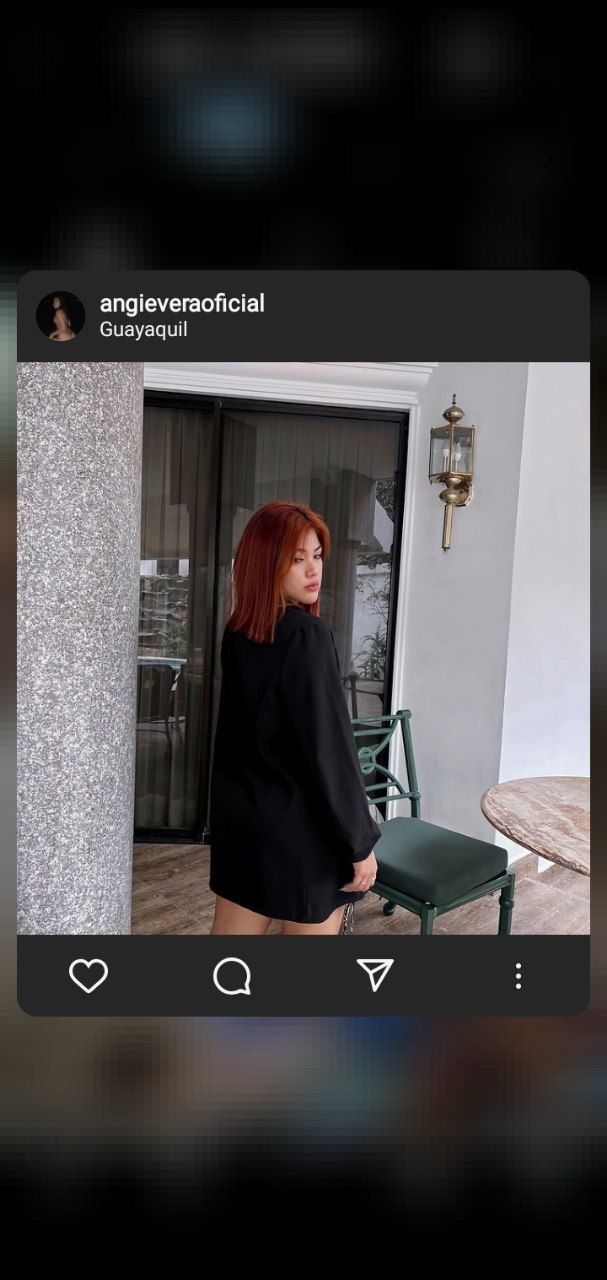Open the angieveraoficial username
The height and width of the screenshot is (1280, 607).
(182, 303)
